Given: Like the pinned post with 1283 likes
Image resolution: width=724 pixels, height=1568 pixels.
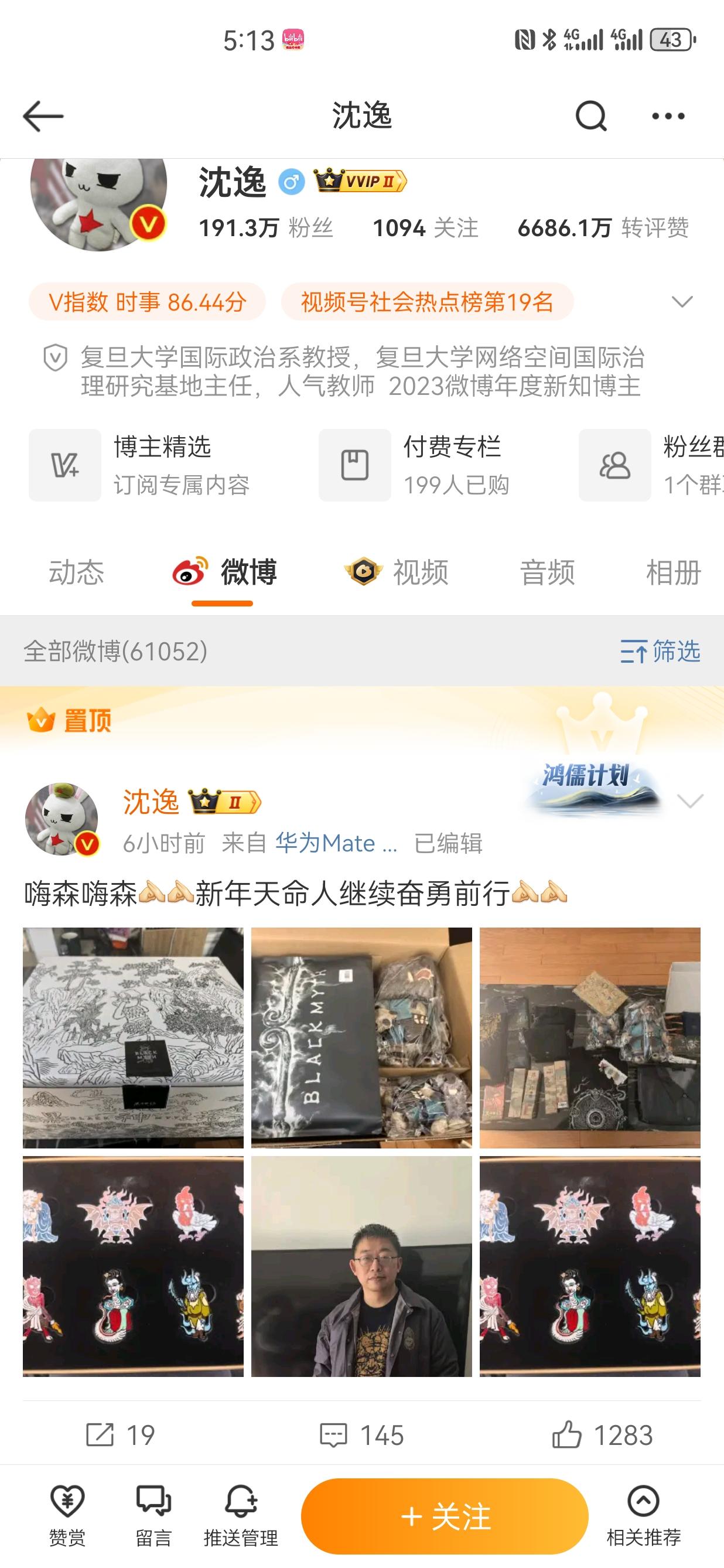Looking at the screenshot, I should (602, 1434).
